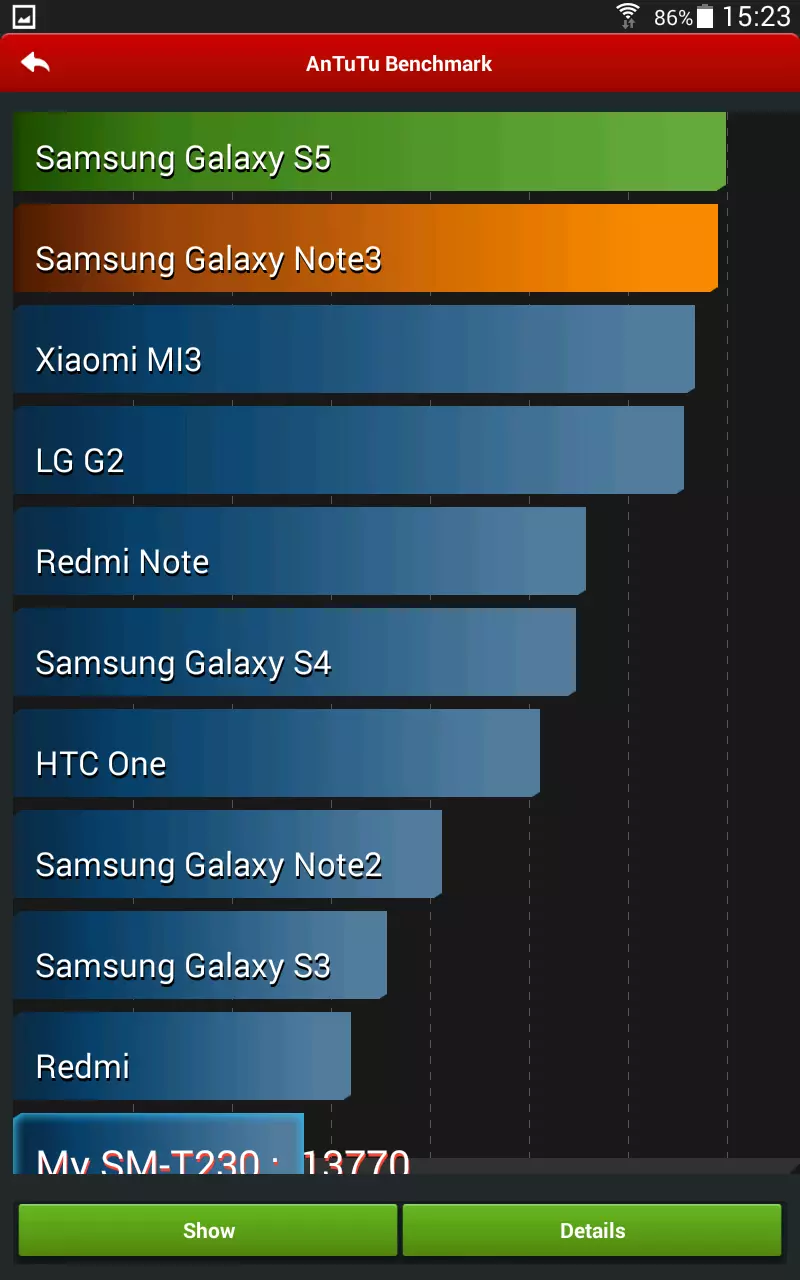The image size is (800, 1280).
Task: Tap the green Show button
Action: coord(208,1230)
